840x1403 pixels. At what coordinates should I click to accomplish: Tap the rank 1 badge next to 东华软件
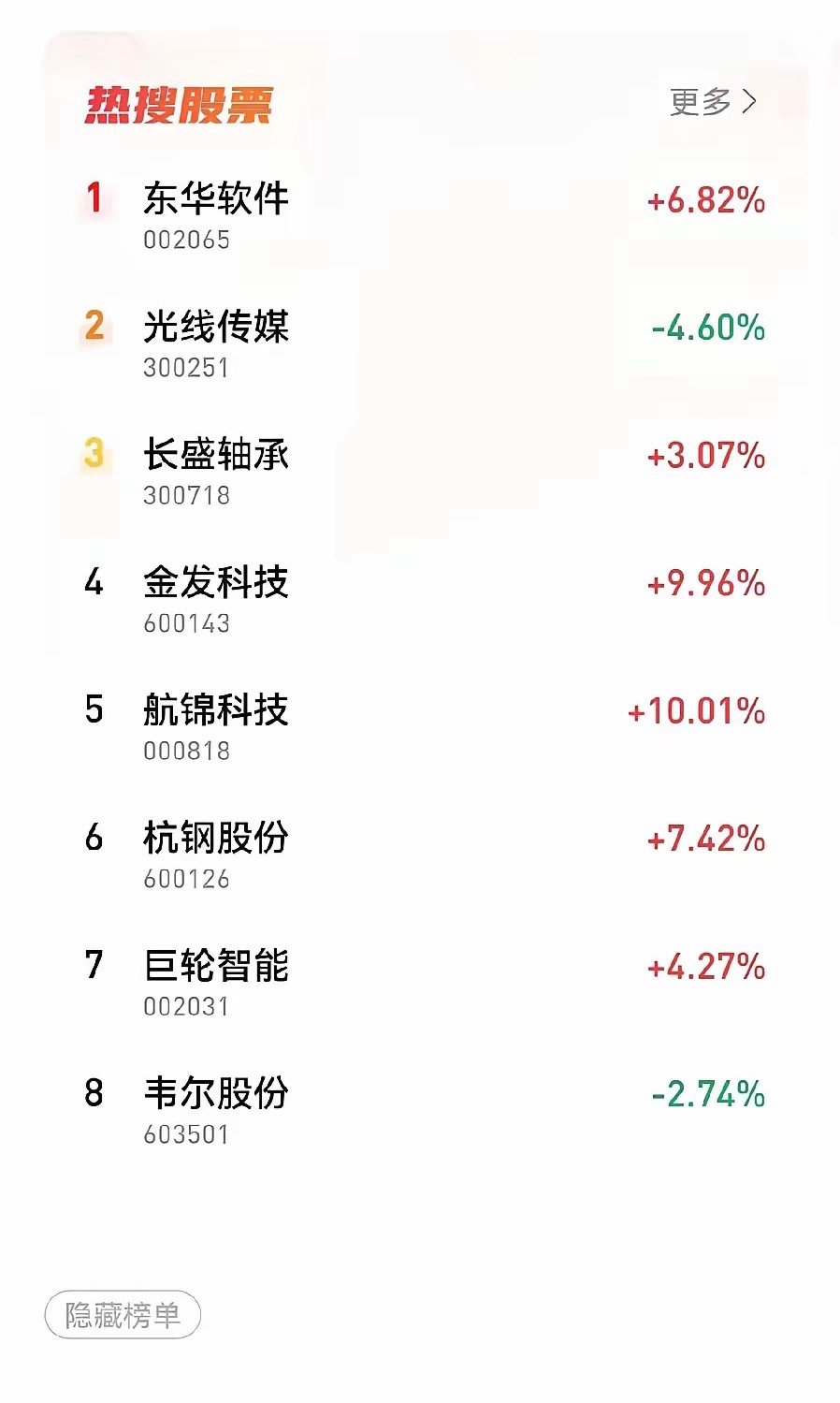point(93,197)
